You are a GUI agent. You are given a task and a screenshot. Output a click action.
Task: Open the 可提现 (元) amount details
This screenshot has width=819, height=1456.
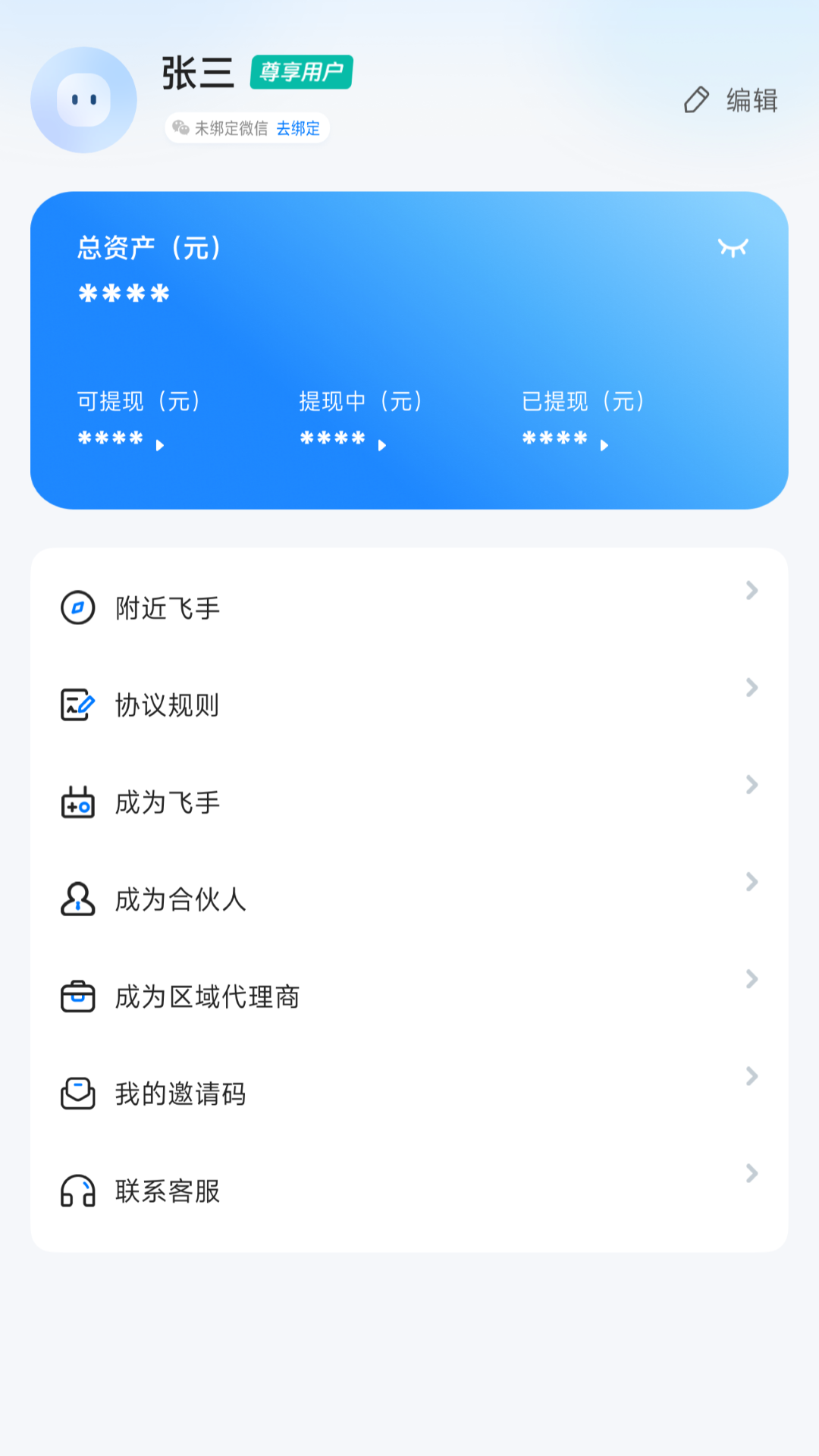point(121,438)
